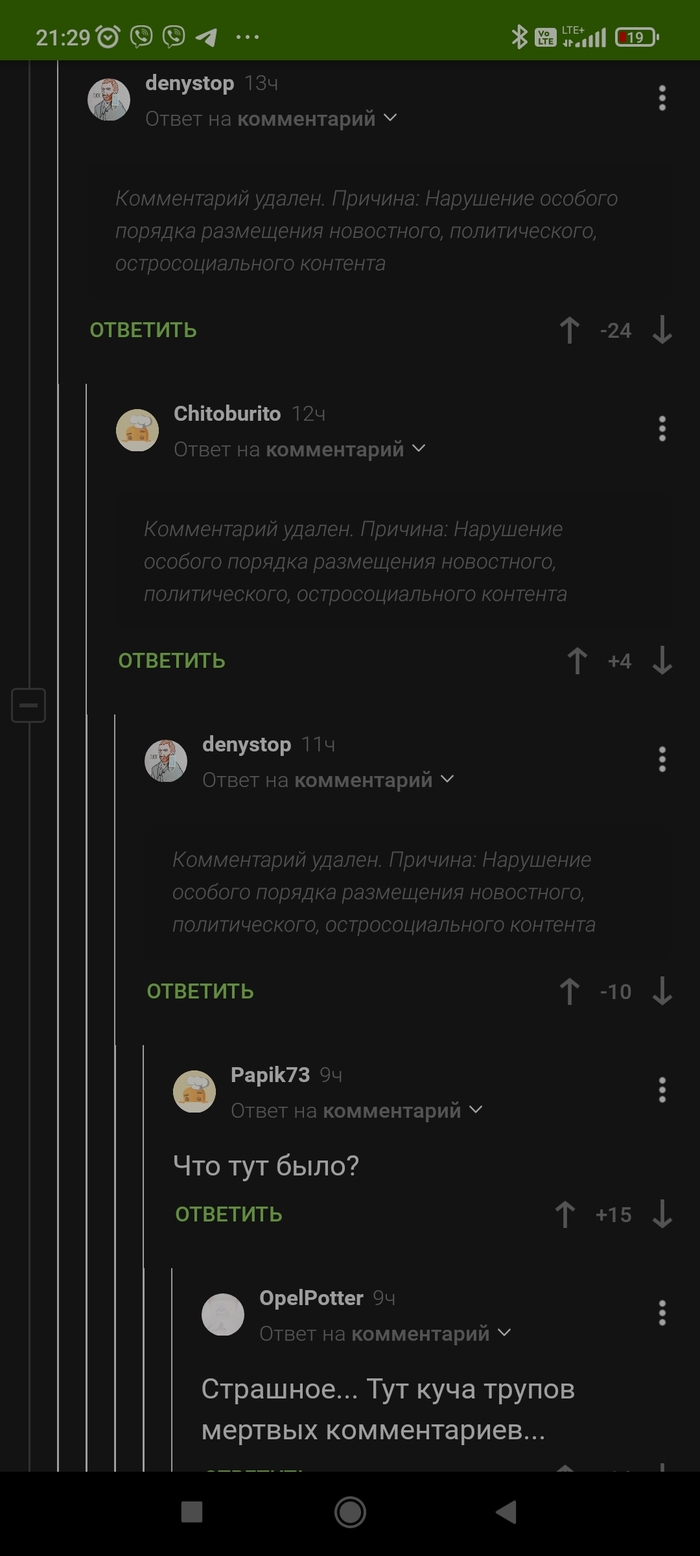Screen dimensions: 700x1556
Task: Upvote Chitoburito's comment rated +4
Action: [x=577, y=661]
